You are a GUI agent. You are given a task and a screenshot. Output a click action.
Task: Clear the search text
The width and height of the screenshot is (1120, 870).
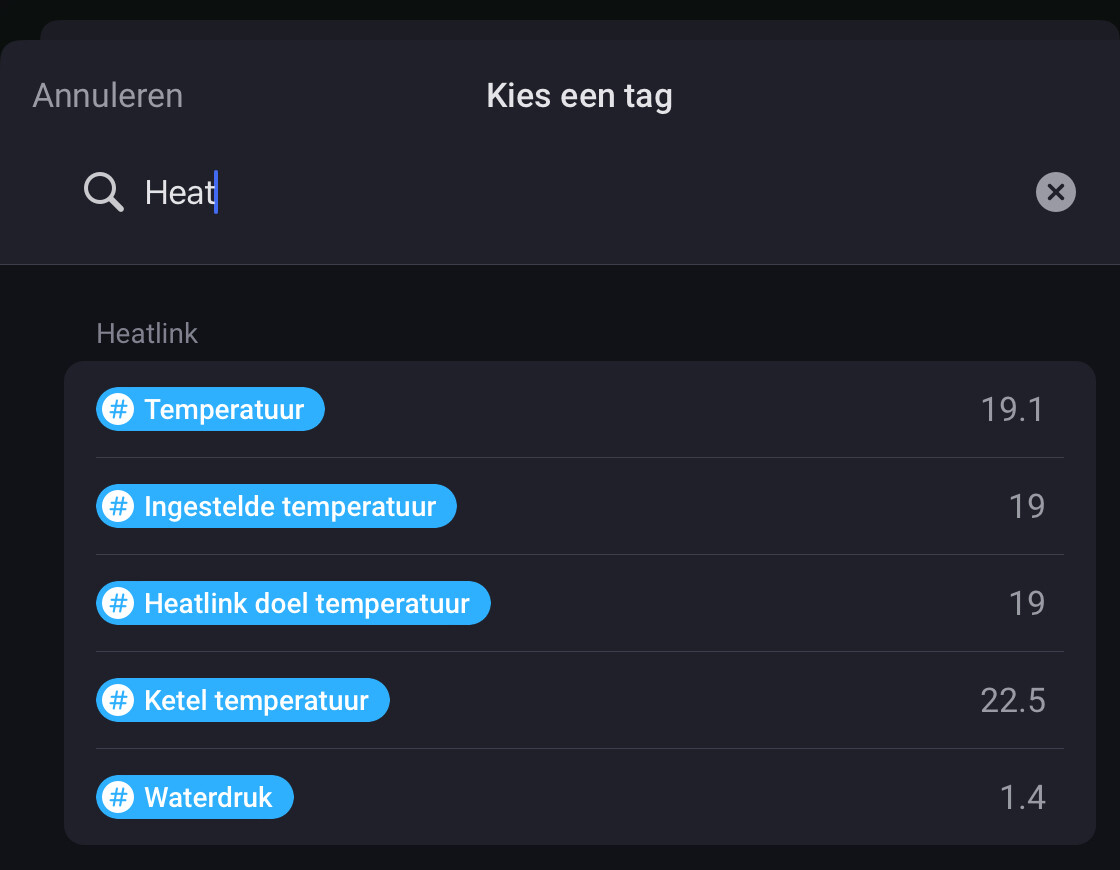(x=1055, y=192)
